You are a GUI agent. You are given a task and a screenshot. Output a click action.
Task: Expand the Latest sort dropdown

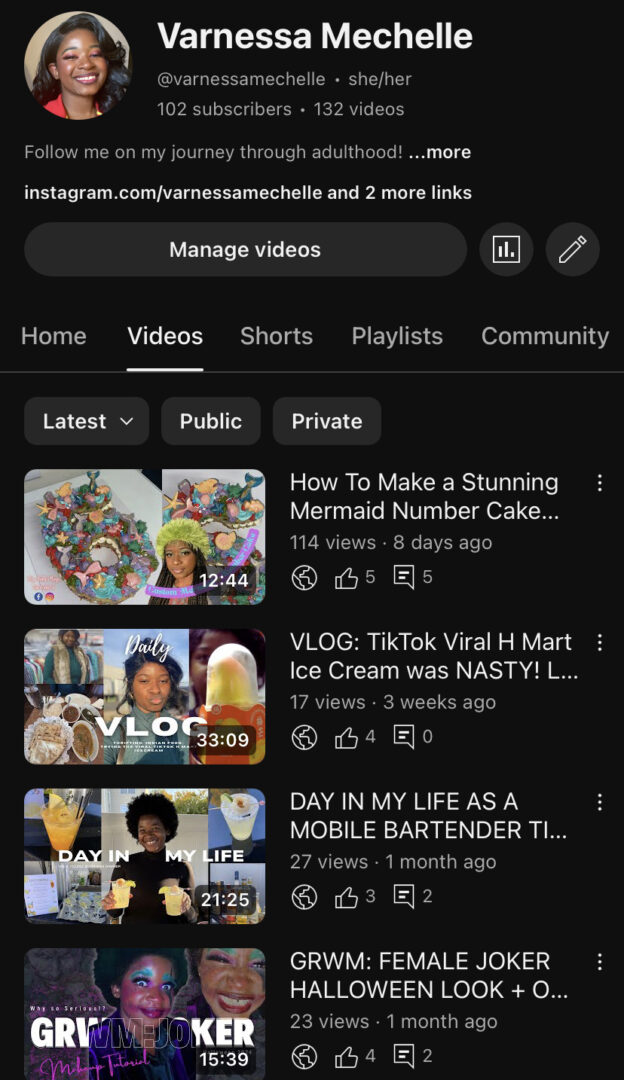[87, 421]
